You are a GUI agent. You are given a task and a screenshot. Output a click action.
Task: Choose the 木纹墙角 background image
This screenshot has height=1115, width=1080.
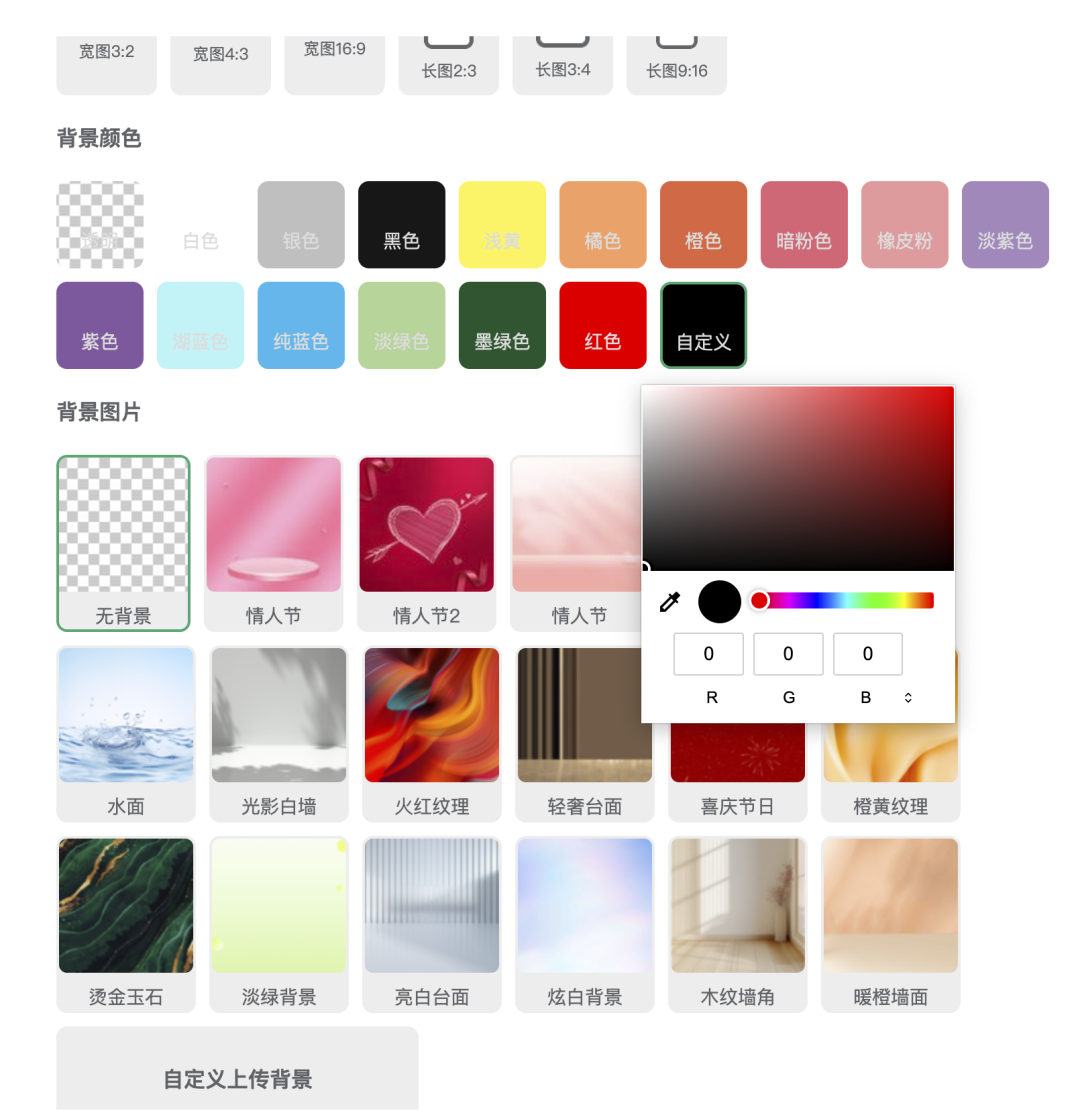point(737,924)
